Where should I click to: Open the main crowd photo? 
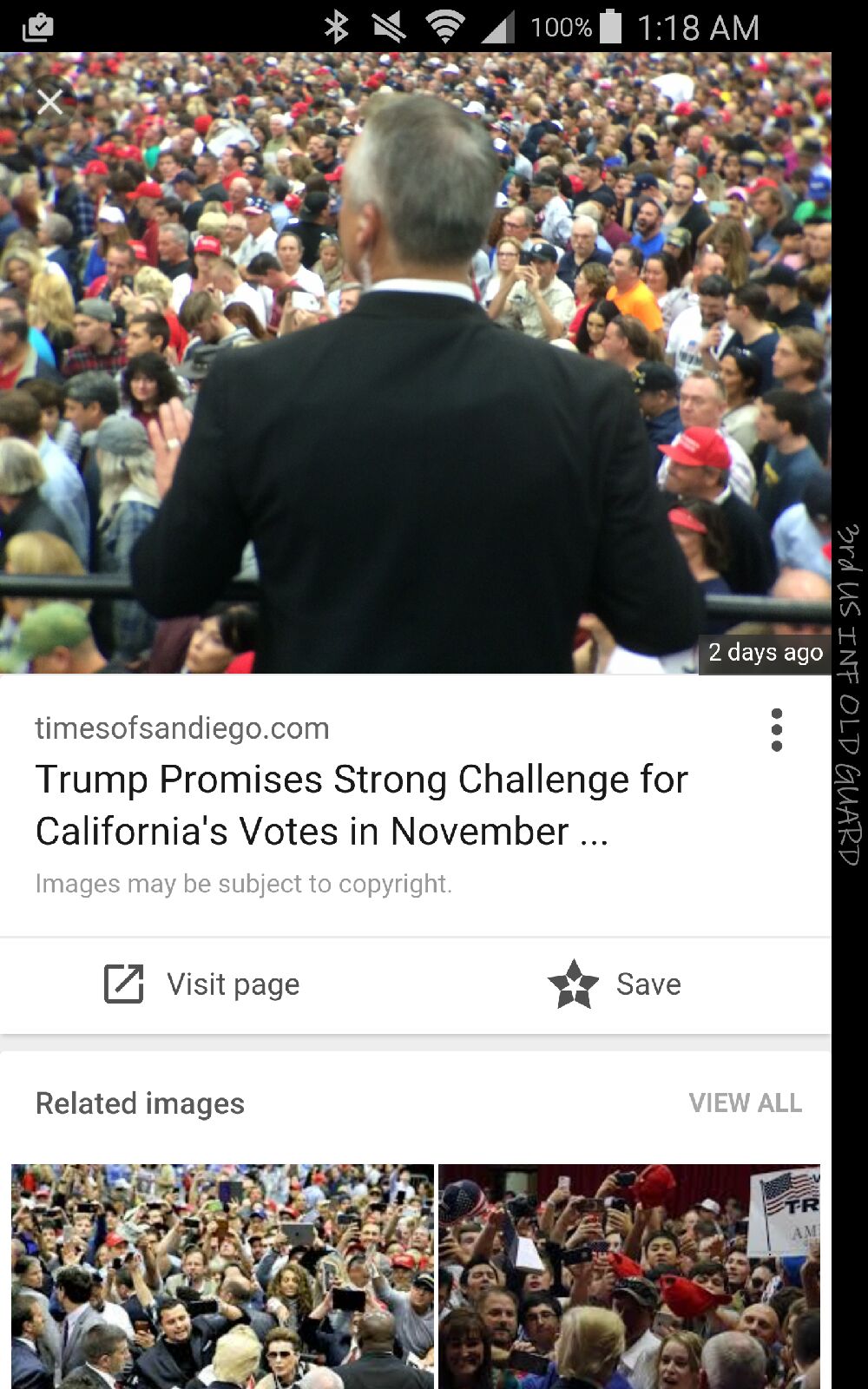[415, 365]
